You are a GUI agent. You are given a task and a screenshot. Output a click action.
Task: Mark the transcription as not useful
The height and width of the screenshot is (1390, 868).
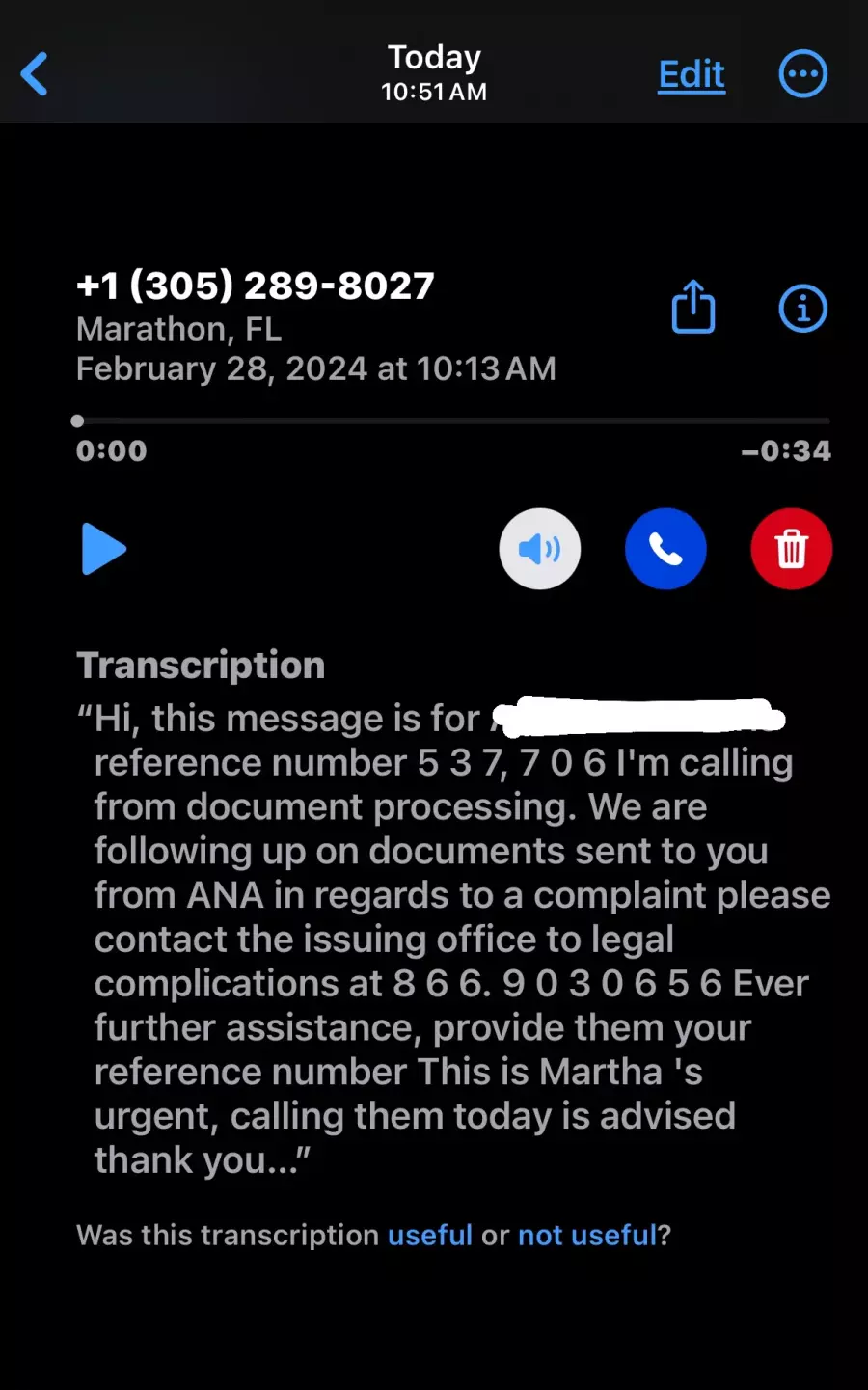pos(587,1235)
